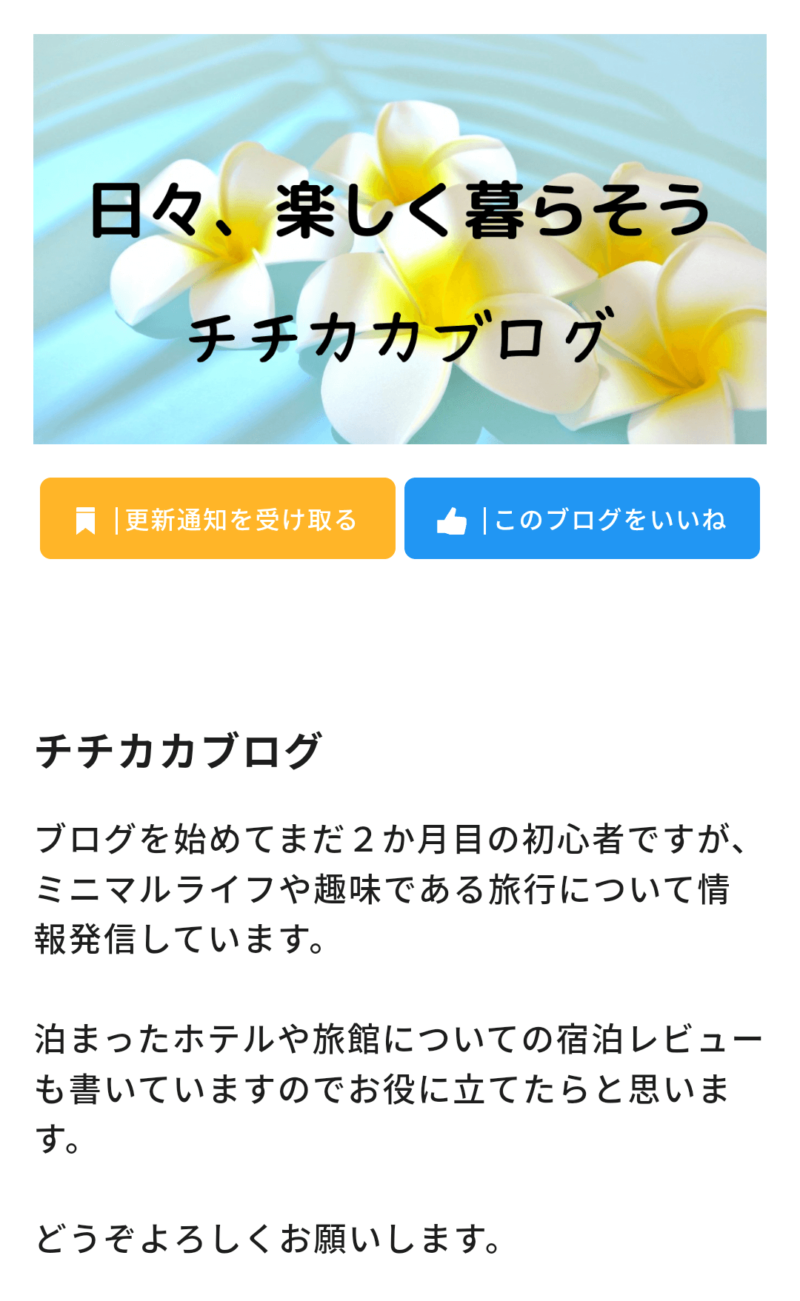Tap the 更新通知を受け取る button
Viewport: 800px width, 1301px height.
point(217,518)
